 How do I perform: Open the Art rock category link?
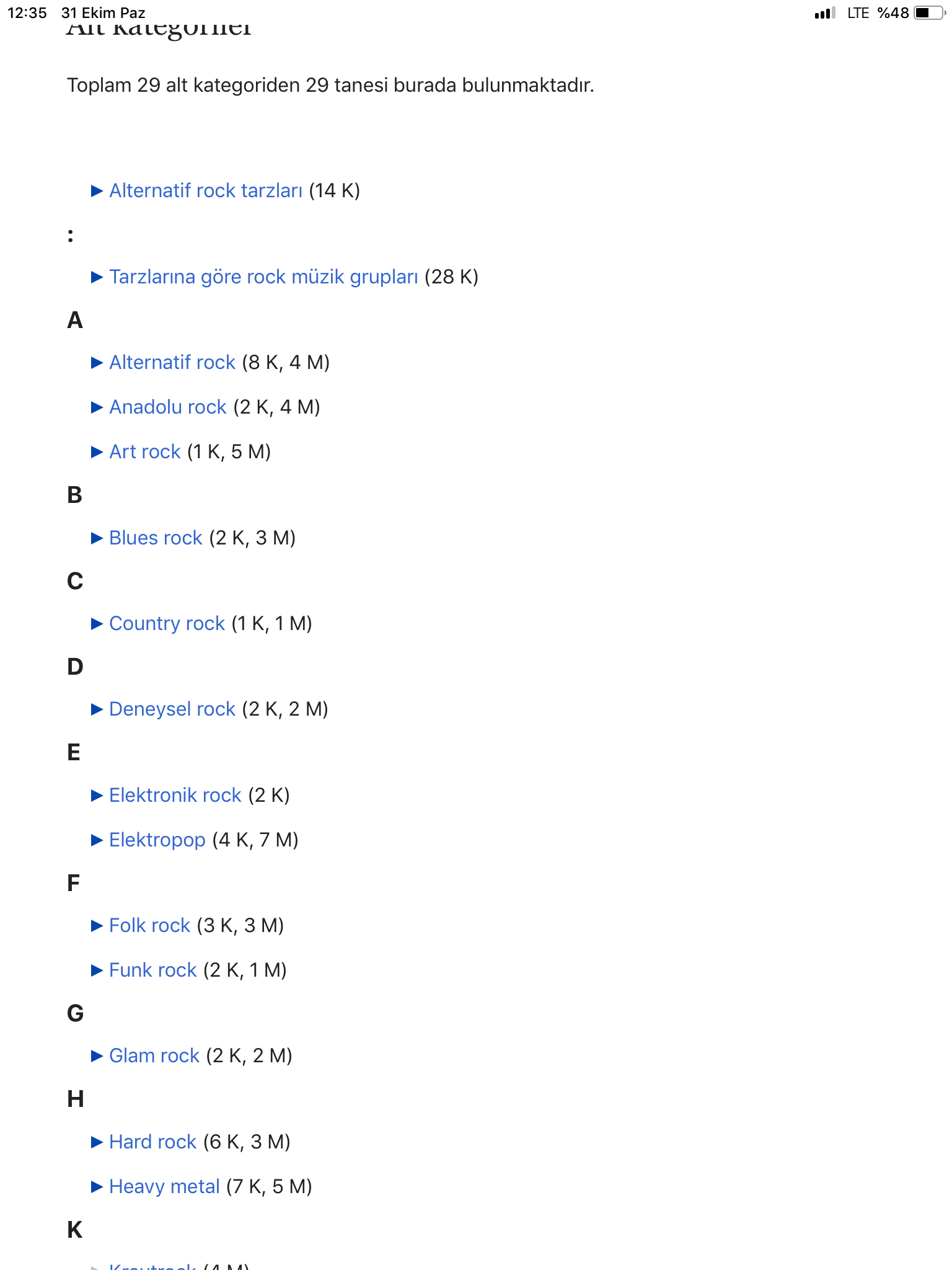pos(145,451)
